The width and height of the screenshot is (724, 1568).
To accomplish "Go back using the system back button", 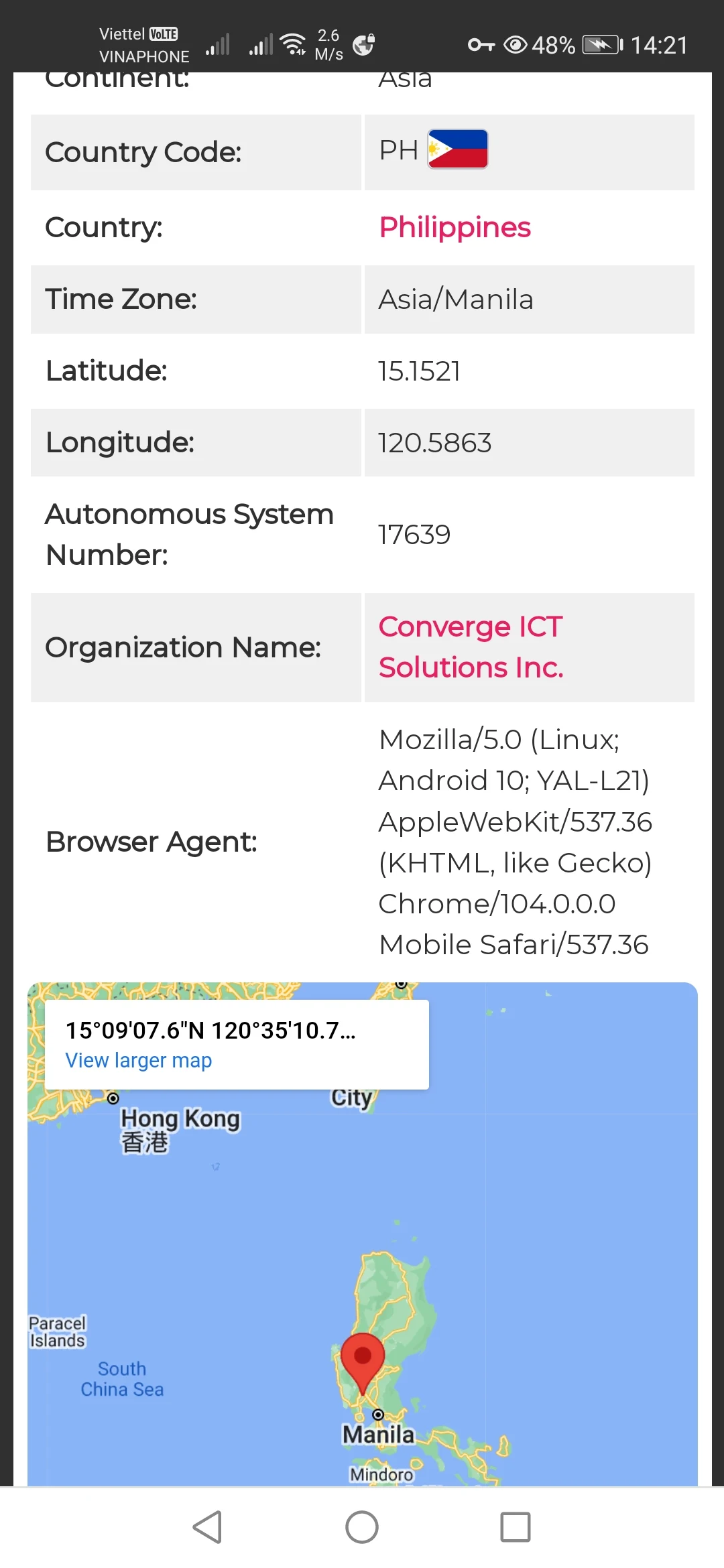I will coord(207,1527).
